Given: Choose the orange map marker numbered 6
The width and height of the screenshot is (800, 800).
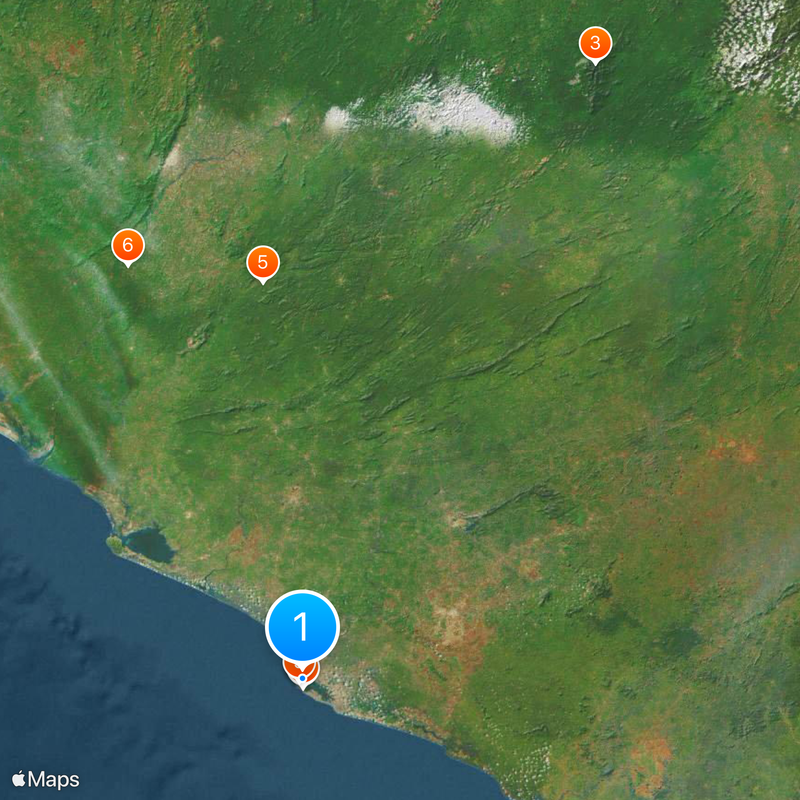Looking at the screenshot, I should [x=128, y=246].
